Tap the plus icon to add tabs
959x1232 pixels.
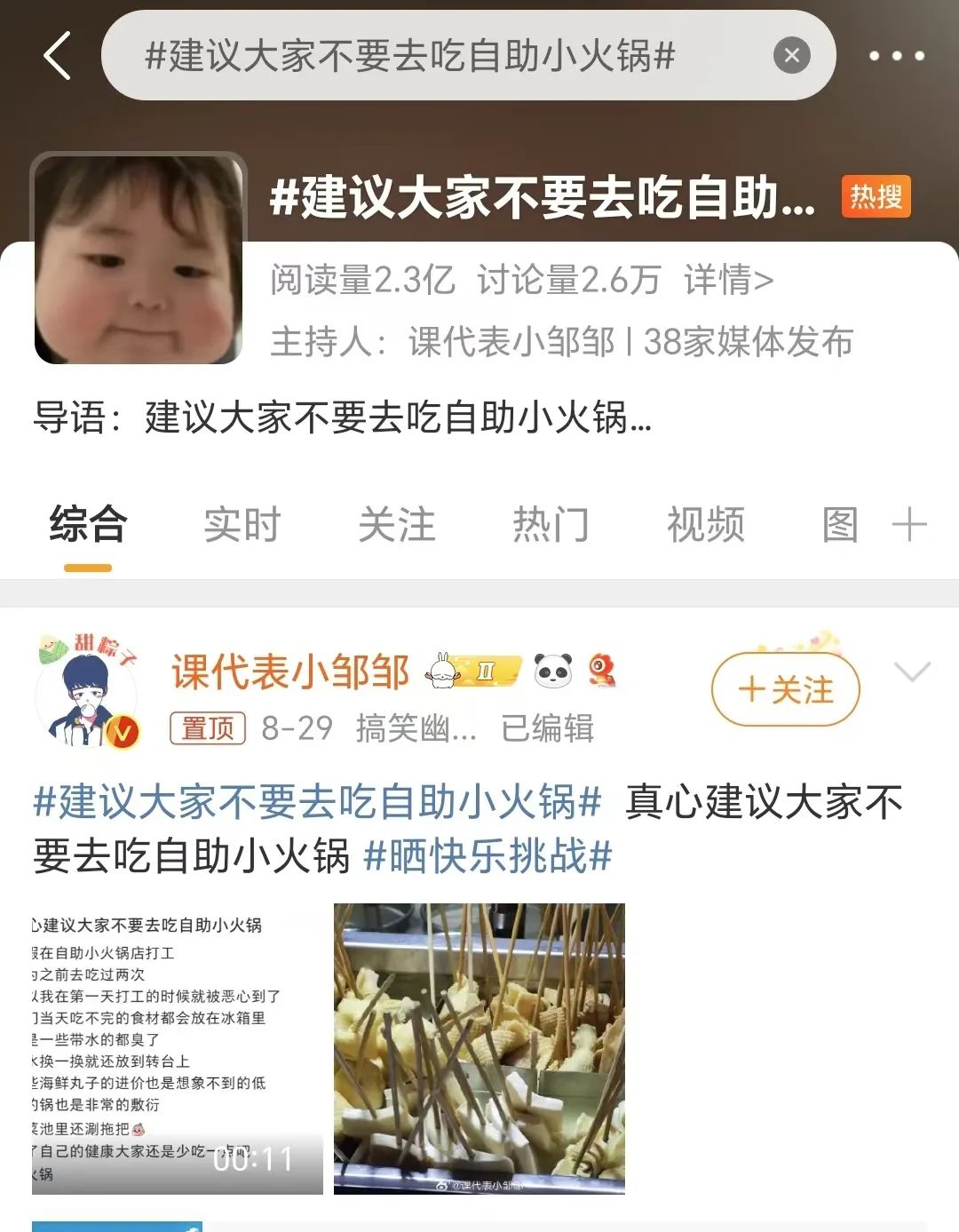coord(909,524)
